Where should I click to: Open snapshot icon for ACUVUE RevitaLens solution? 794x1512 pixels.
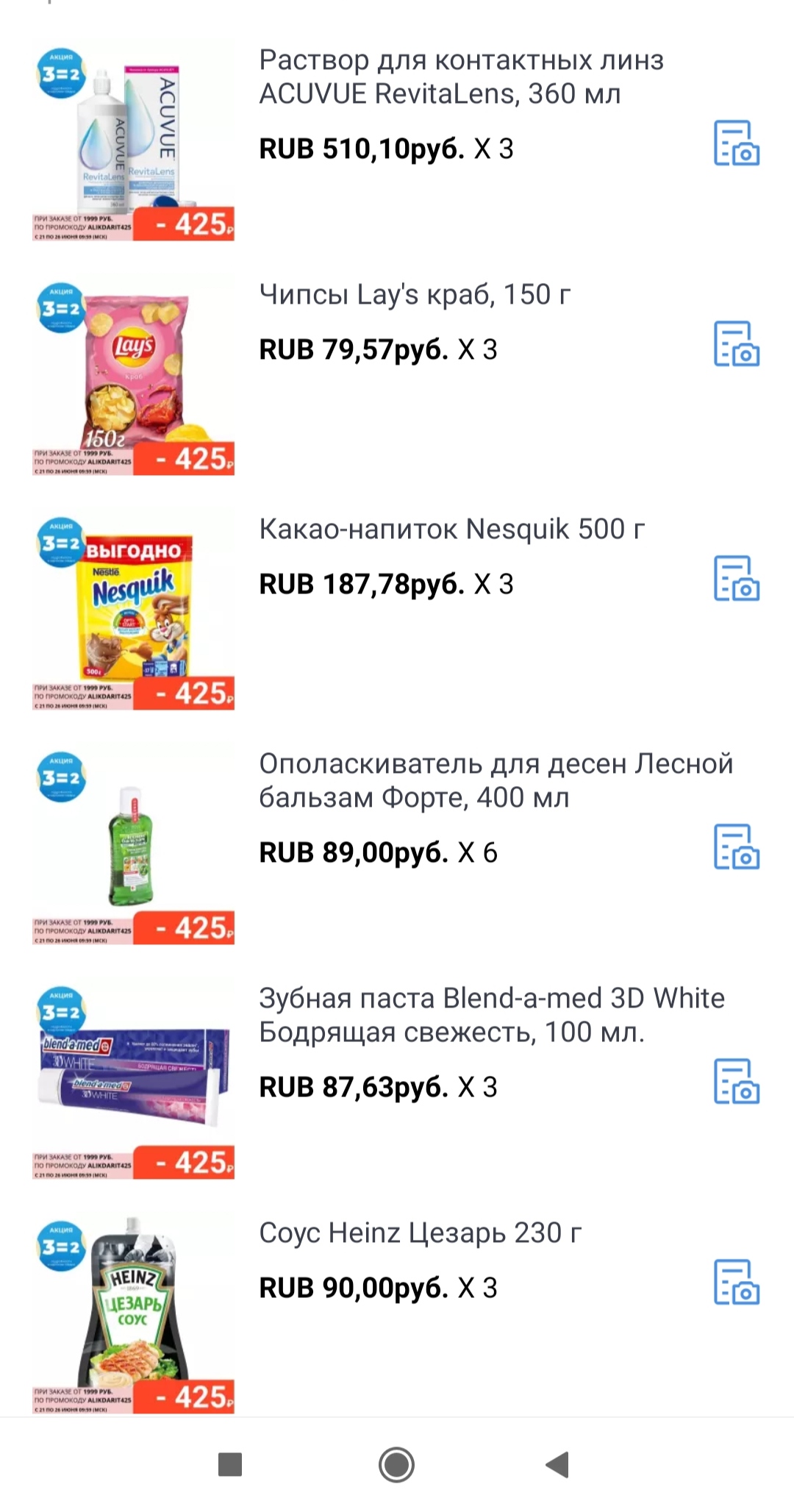point(737,143)
